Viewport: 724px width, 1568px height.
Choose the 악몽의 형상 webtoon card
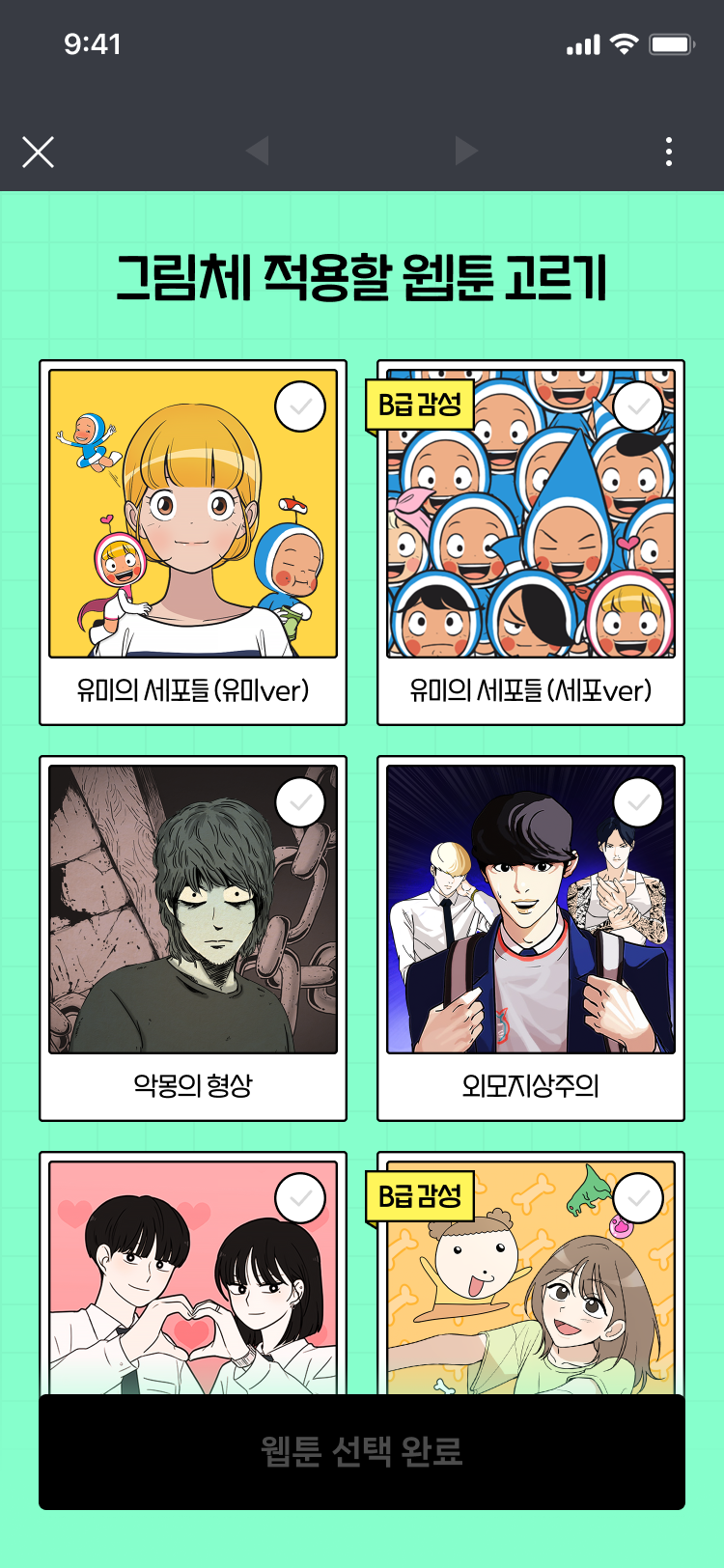pos(193,938)
